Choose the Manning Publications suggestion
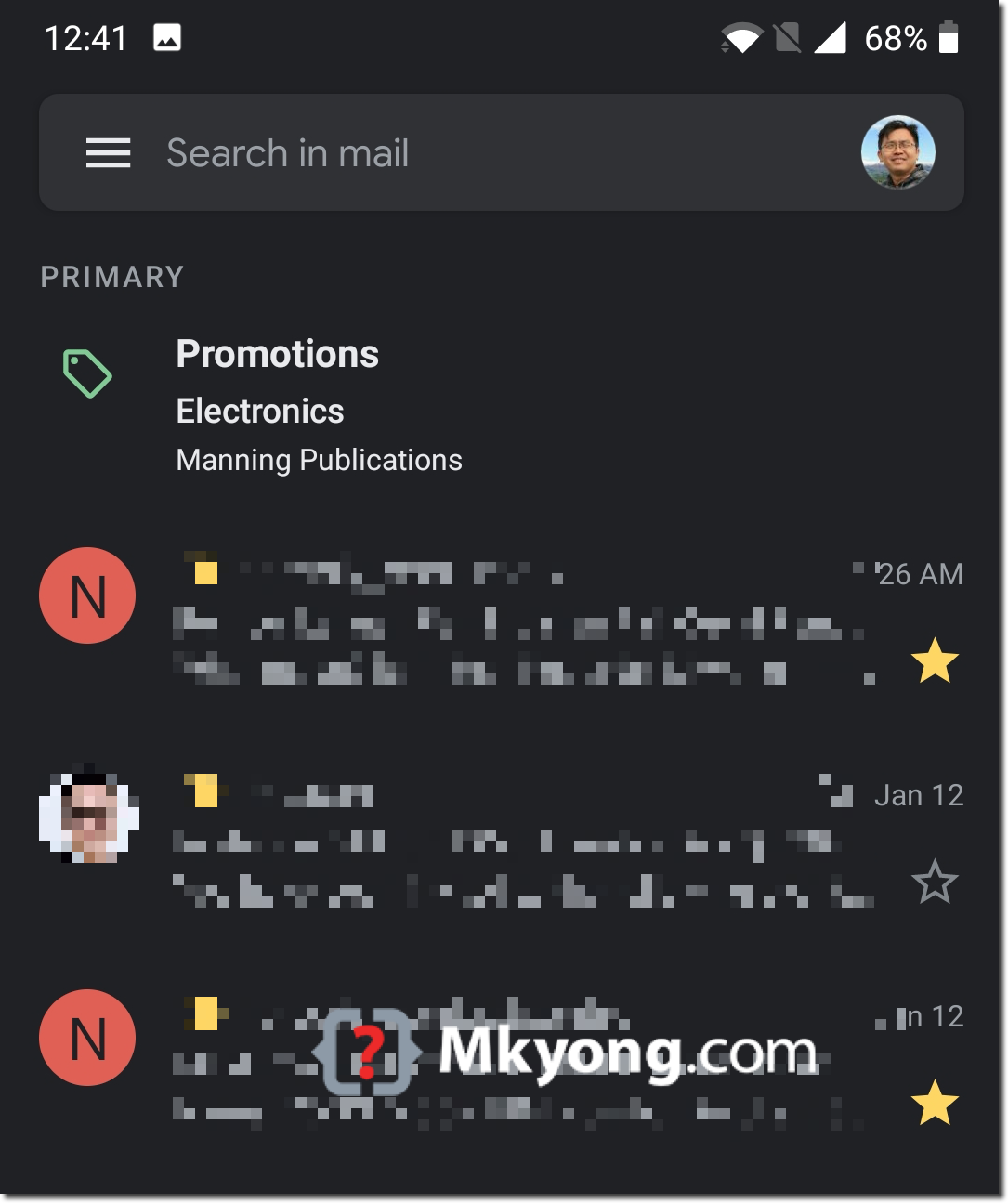This screenshot has width=1008, height=1203. point(319,459)
